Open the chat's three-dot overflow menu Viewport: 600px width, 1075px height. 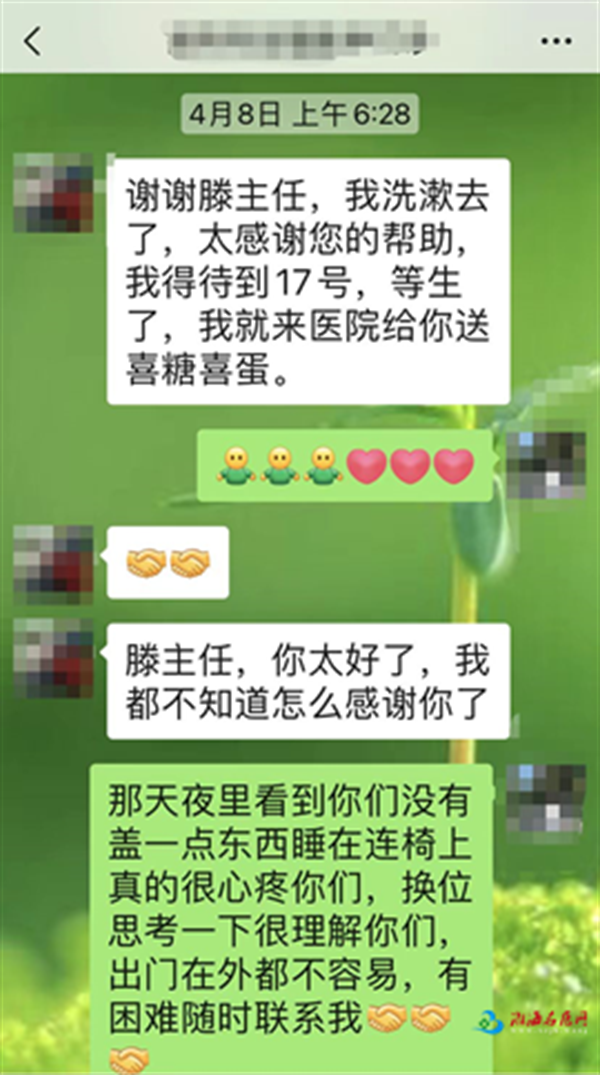pos(555,41)
